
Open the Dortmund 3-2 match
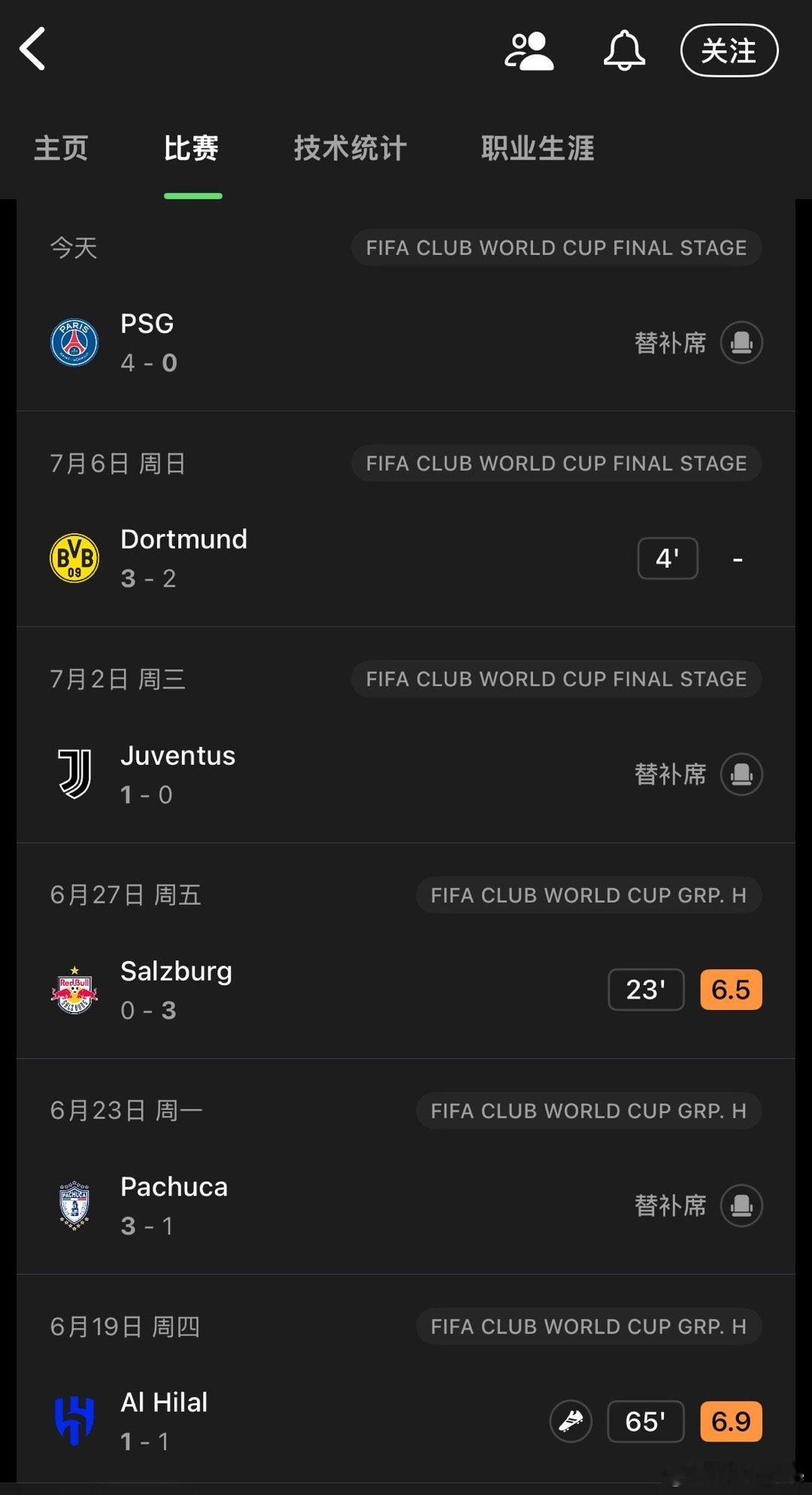point(406,559)
